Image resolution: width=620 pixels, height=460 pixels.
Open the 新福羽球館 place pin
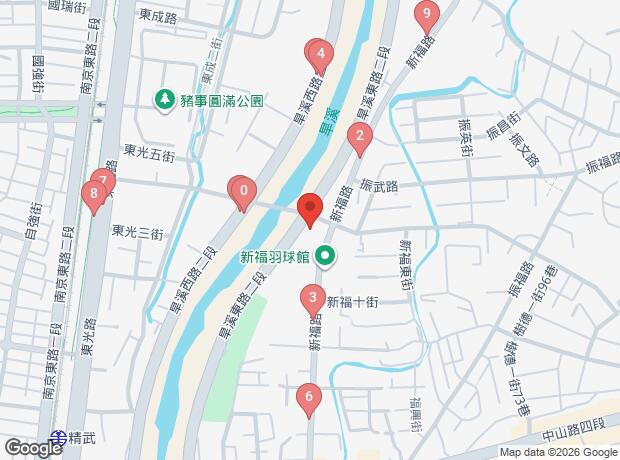pyautogui.click(x=325, y=257)
